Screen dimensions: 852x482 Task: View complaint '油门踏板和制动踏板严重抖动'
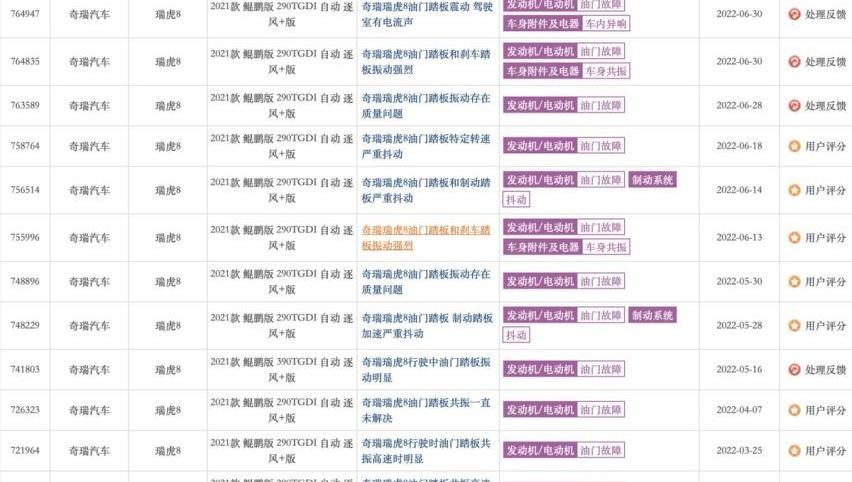pos(427,189)
